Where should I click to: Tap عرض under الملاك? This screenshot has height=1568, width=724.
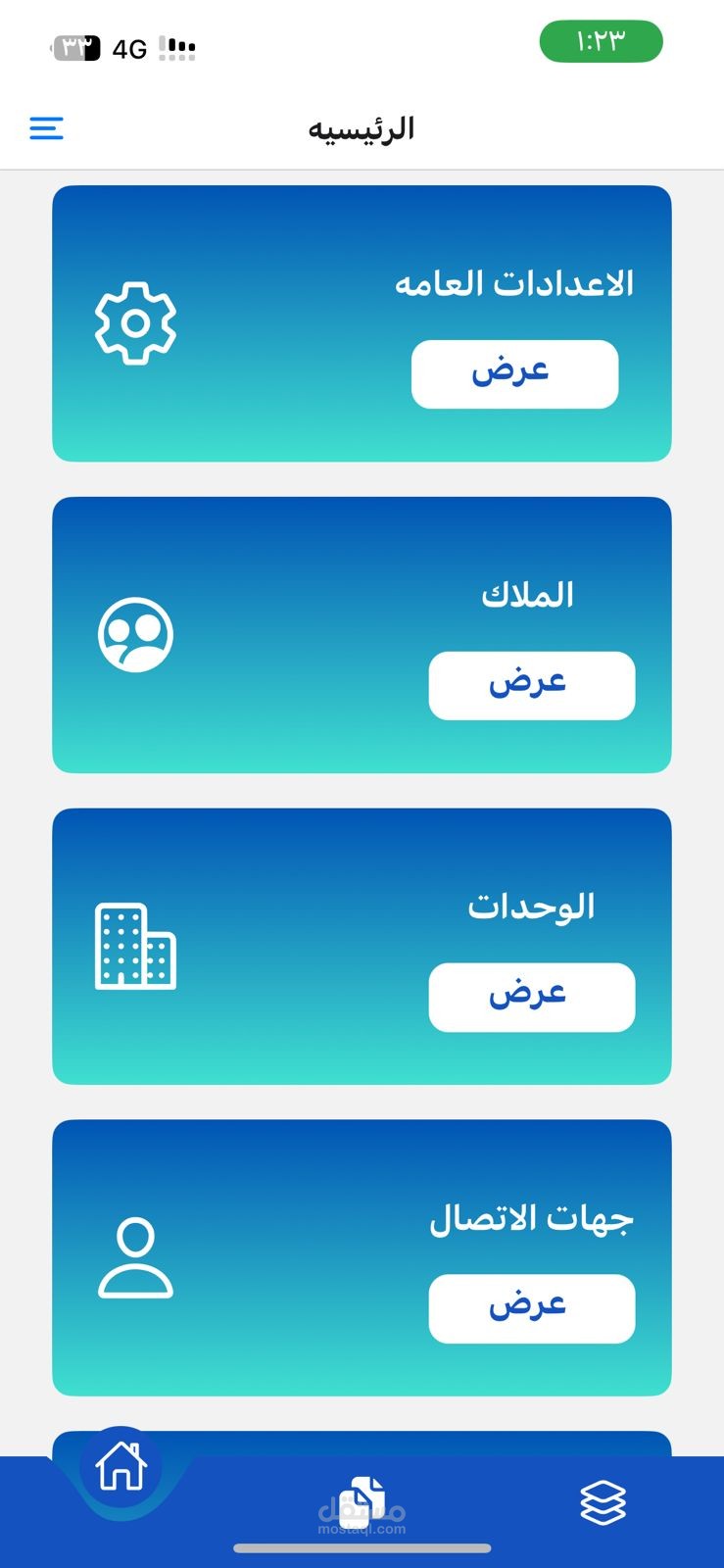(x=531, y=685)
